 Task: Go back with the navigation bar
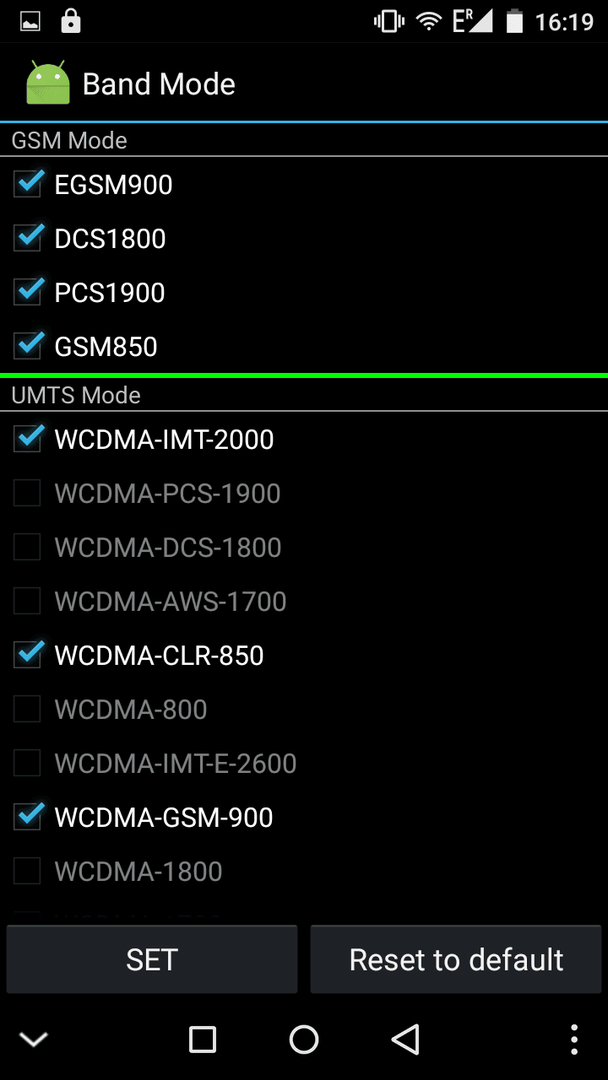(406, 1039)
